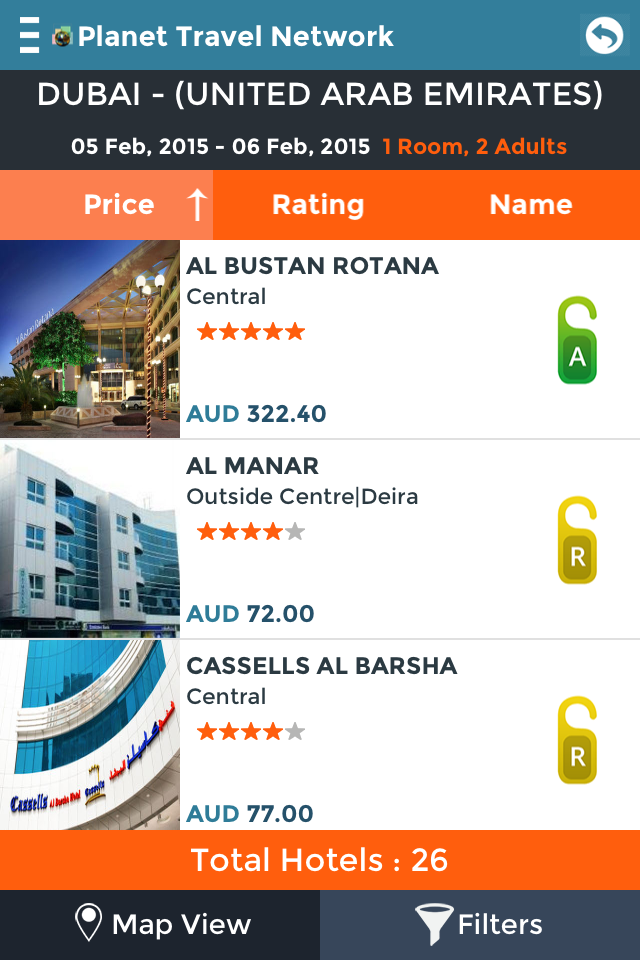
Task: Sort hotels by Rating
Action: (x=318, y=204)
